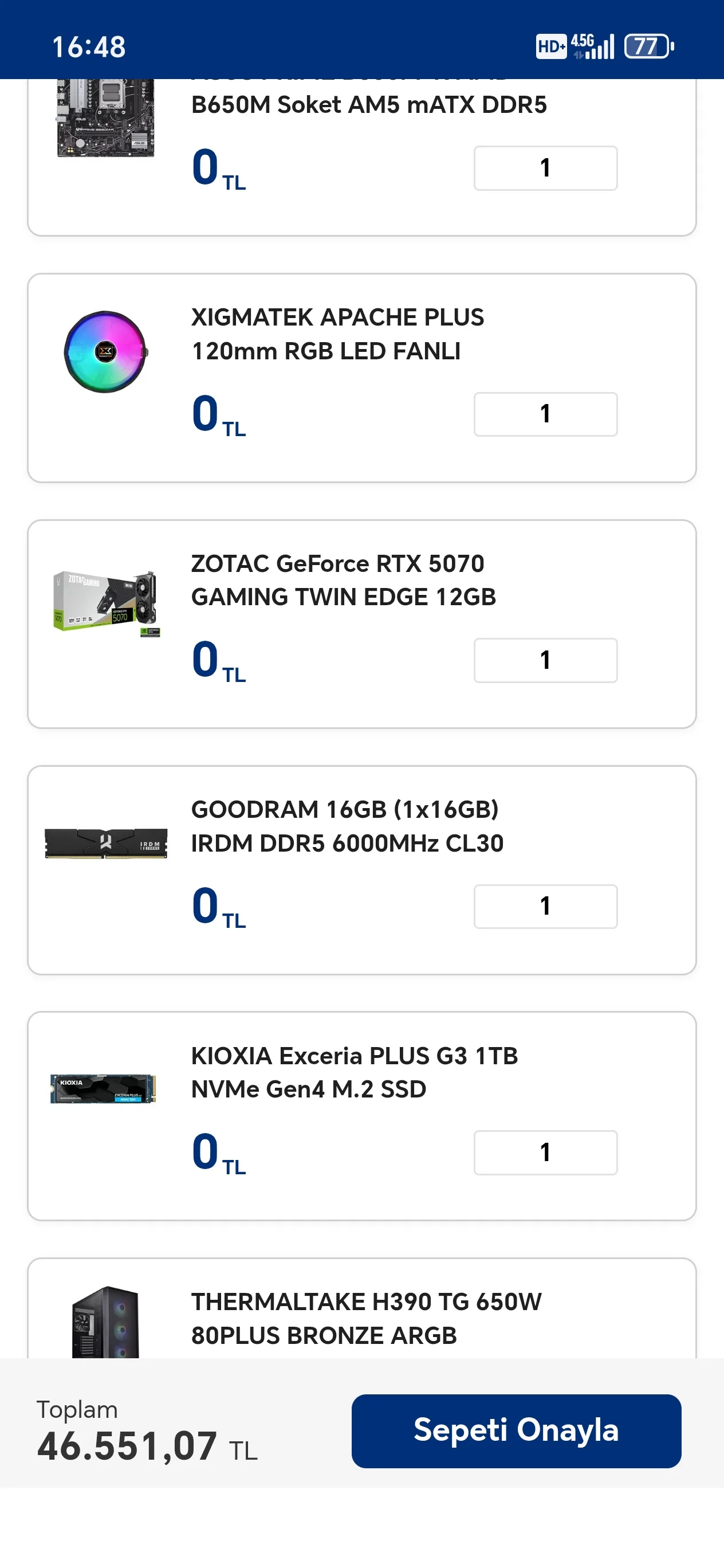Image resolution: width=724 pixels, height=1568 pixels.
Task: Edit quantity for ASUS B650M motherboard
Action: [x=545, y=168]
